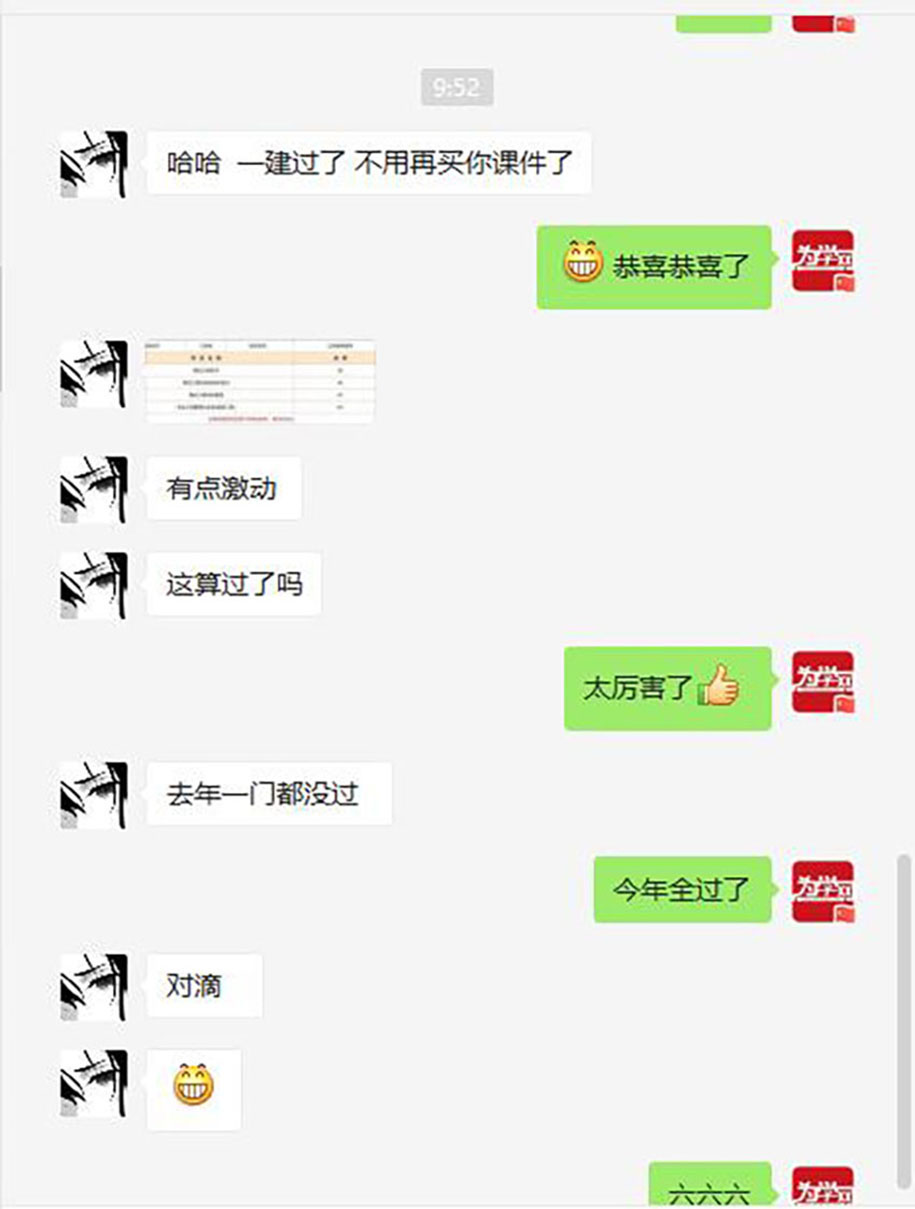Open contact avatar beside 去年一门都没过
Screen dimensions: 915x1209
(93, 794)
